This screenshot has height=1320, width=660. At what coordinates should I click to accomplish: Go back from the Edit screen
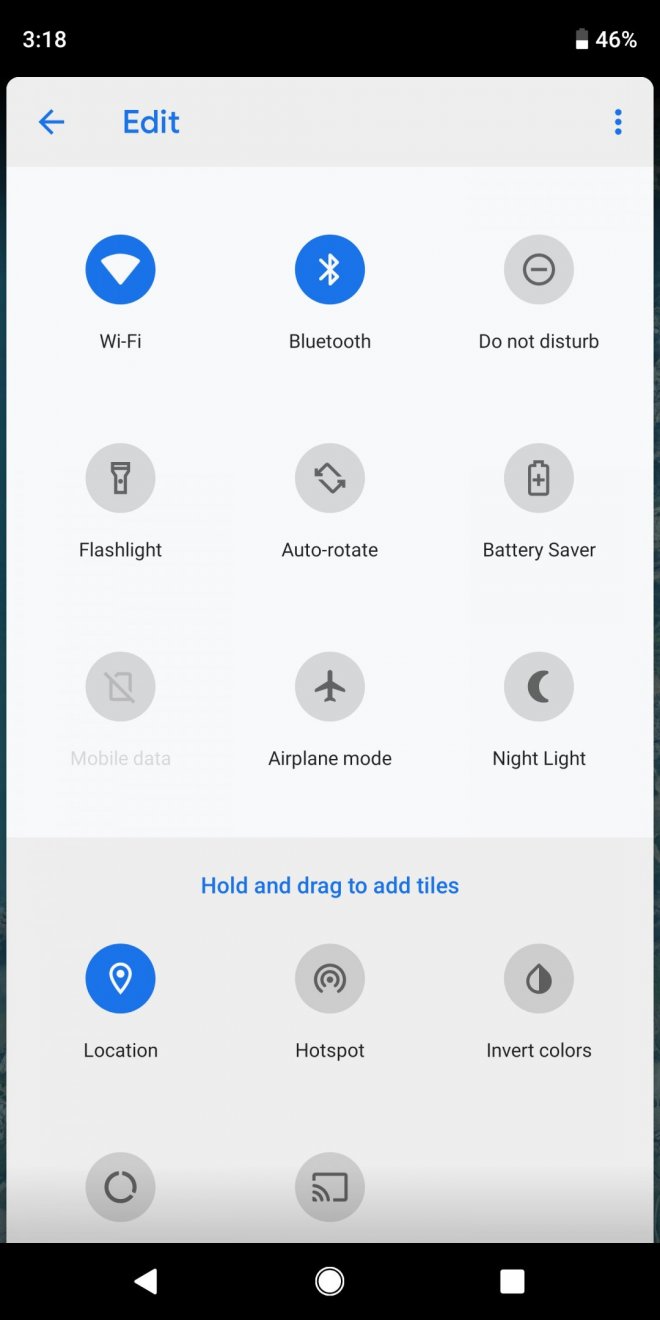pyautogui.click(x=51, y=122)
